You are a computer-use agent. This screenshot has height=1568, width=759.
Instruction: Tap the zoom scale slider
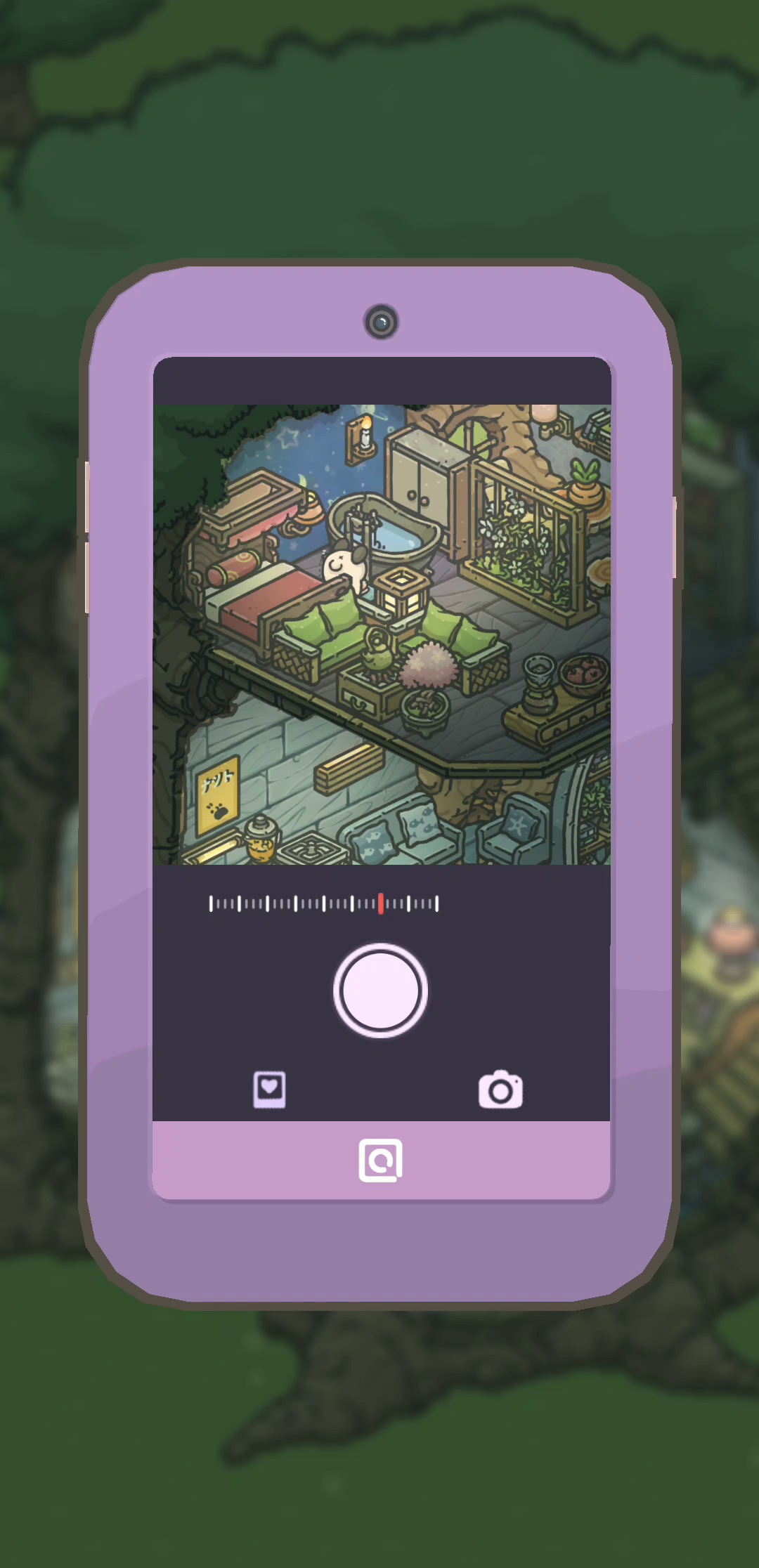pyautogui.click(x=324, y=903)
